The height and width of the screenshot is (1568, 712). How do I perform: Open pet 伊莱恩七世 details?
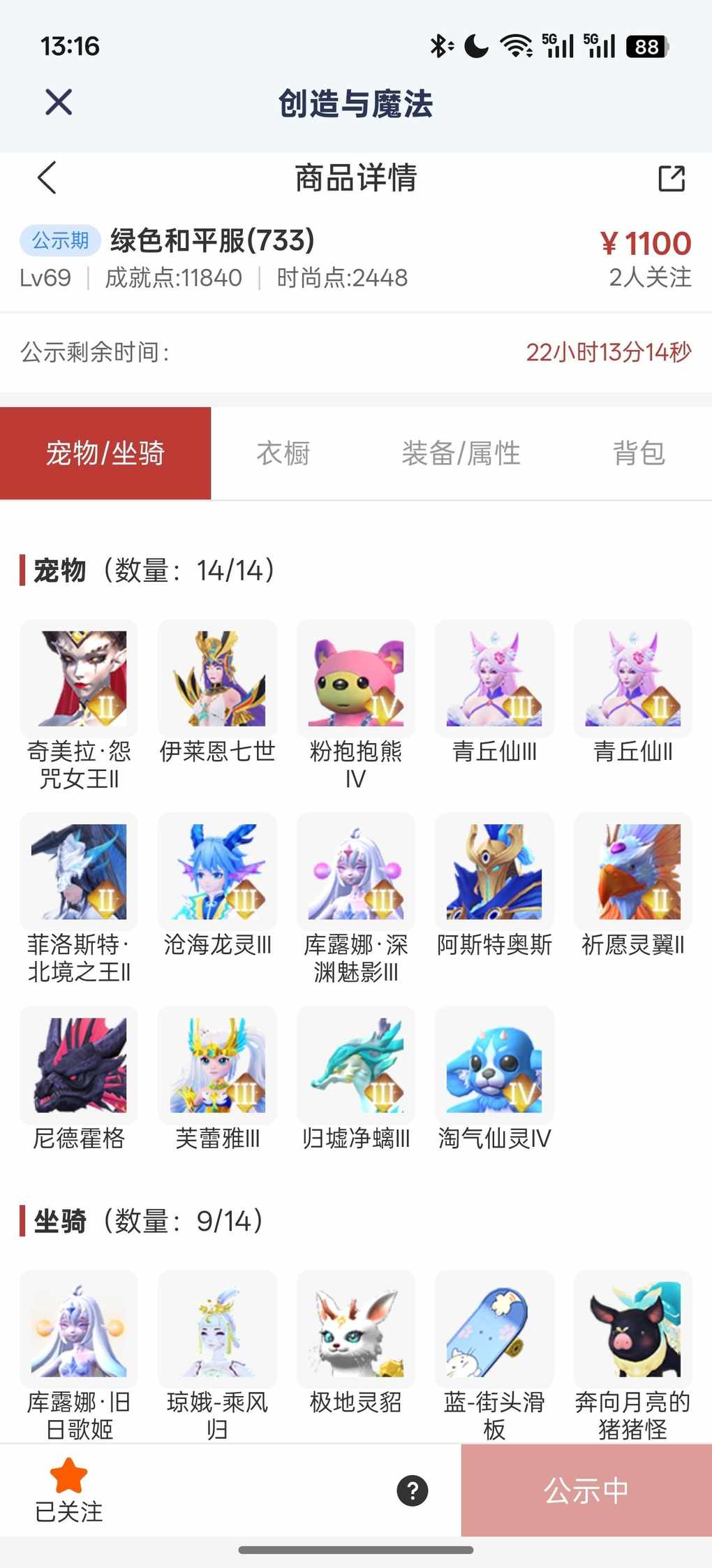point(218,679)
